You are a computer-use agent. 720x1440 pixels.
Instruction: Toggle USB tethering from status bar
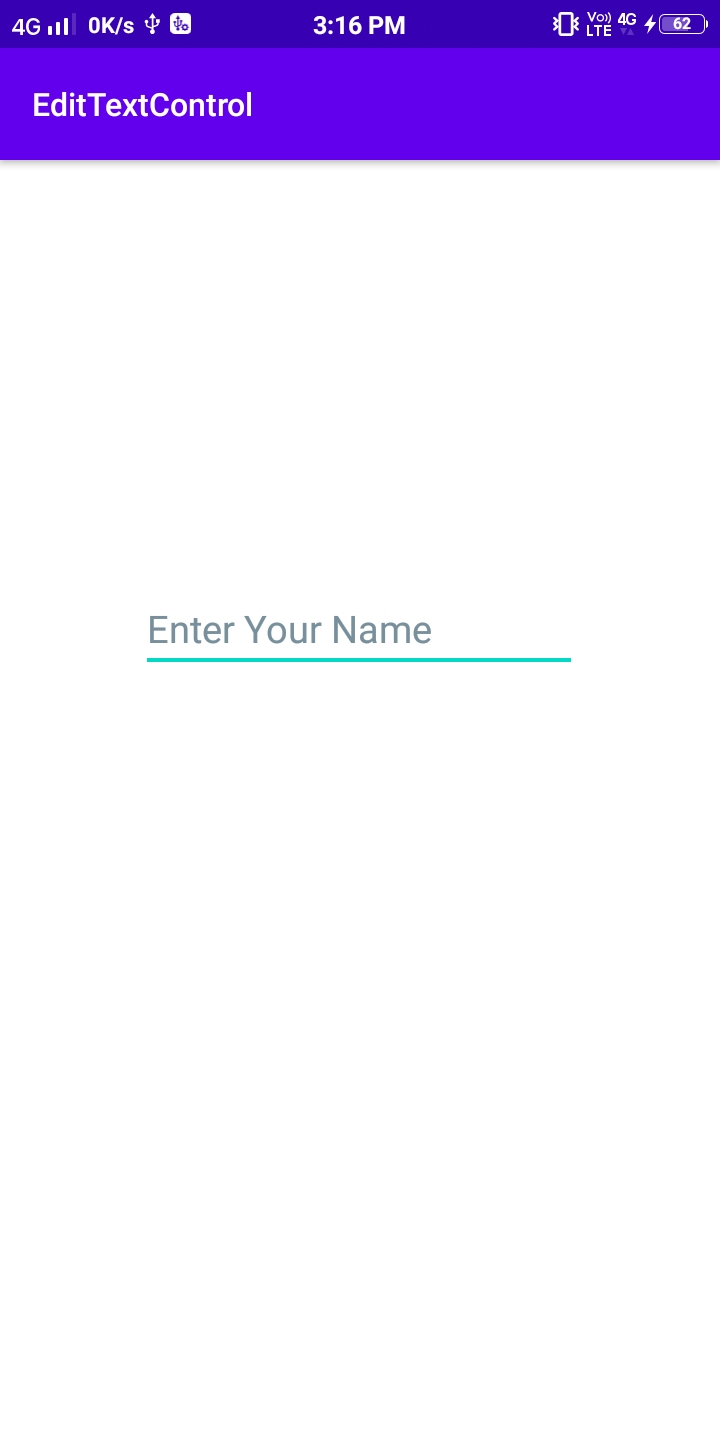point(181,24)
